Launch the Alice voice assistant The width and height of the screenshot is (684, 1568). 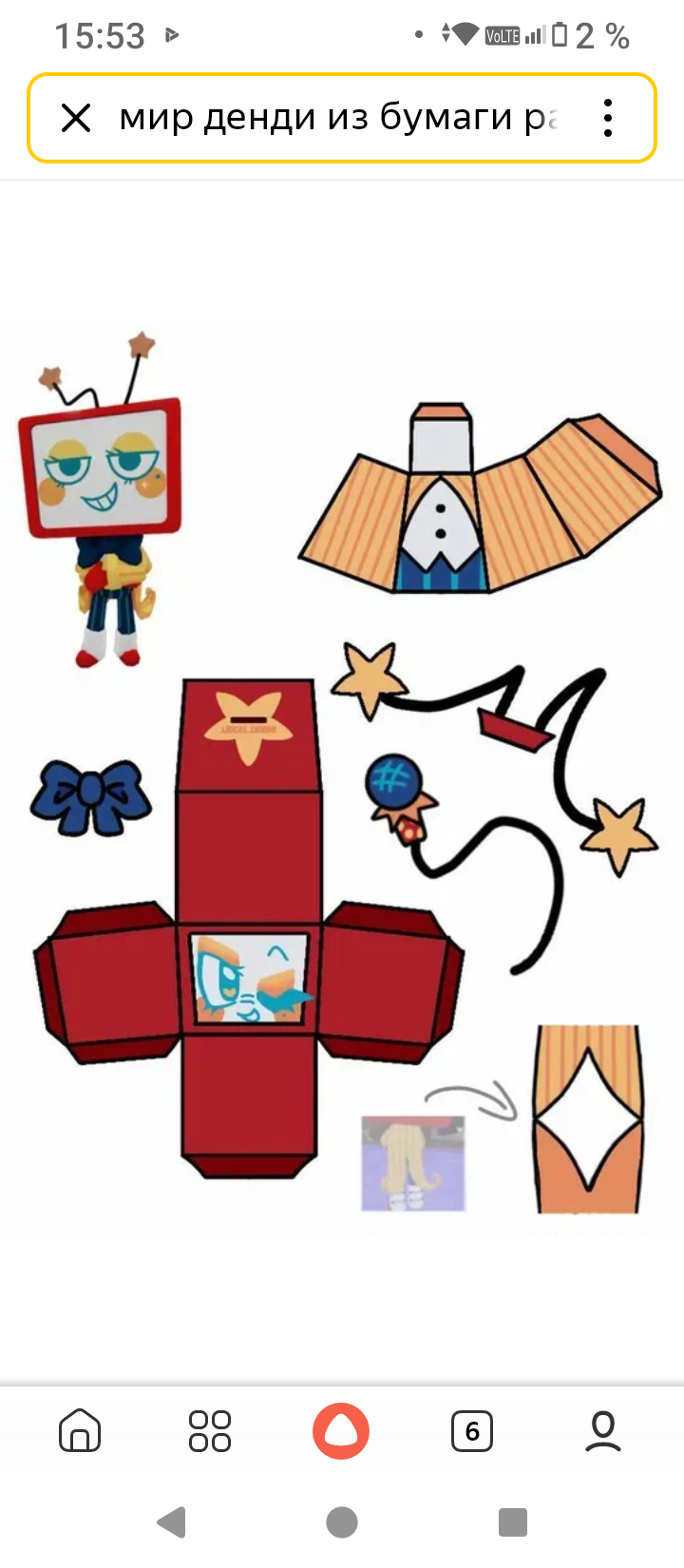coord(341,1430)
